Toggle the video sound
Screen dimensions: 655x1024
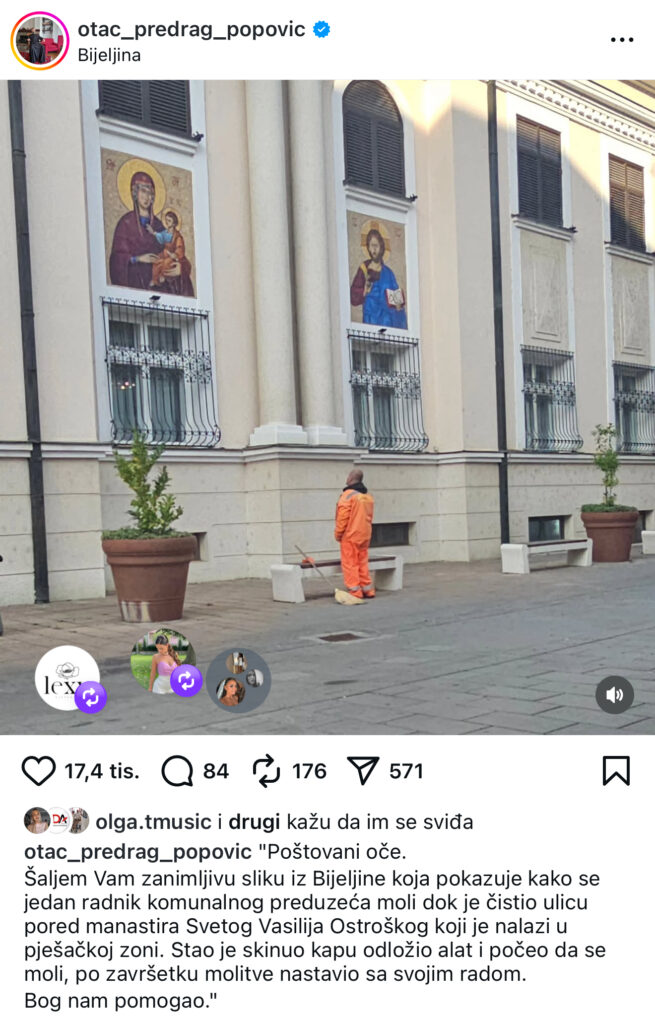tap(614, 694)
